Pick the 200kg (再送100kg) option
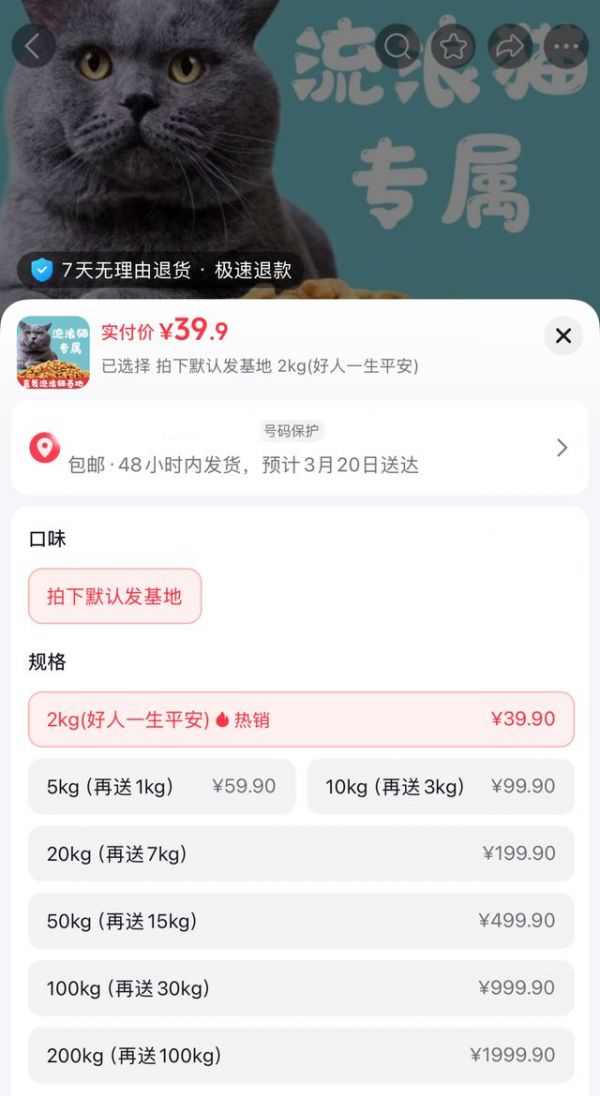The width and height of the screenshot is (600, 1096). (x=300, y=1055)
